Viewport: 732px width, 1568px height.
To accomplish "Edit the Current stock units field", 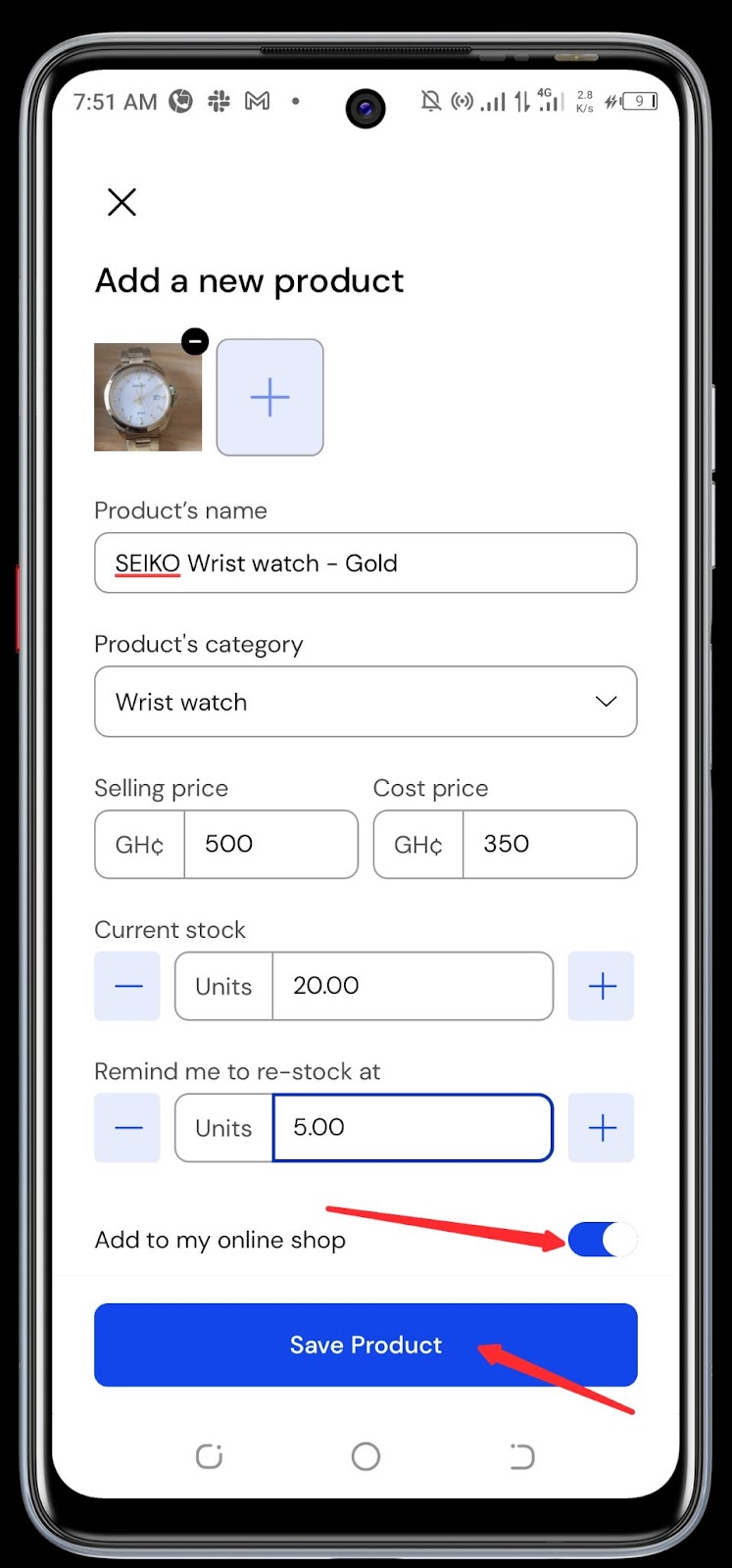I will pyautogui.click(x=412, y=986).
